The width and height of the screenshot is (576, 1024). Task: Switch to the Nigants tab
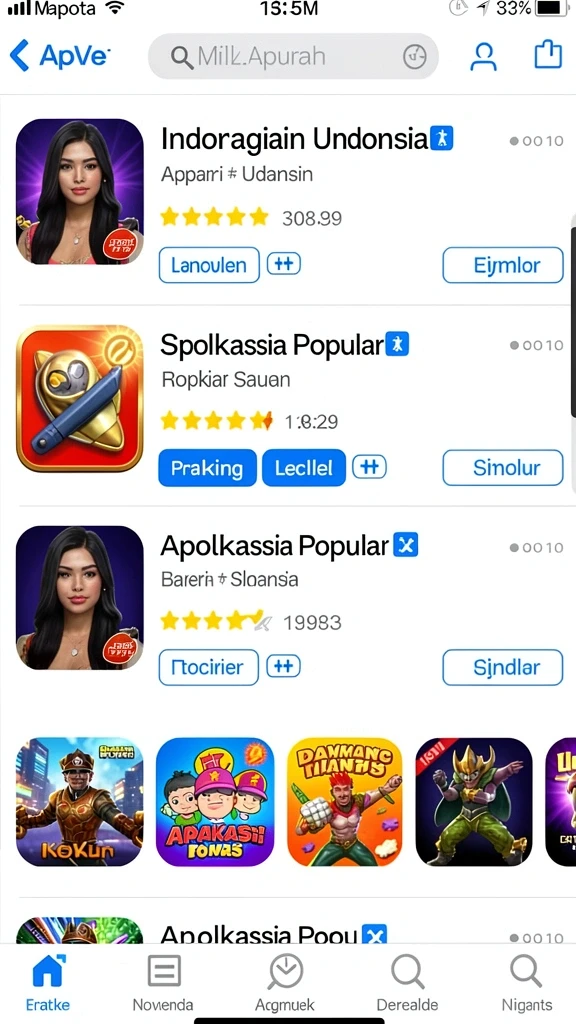[526, 983]
